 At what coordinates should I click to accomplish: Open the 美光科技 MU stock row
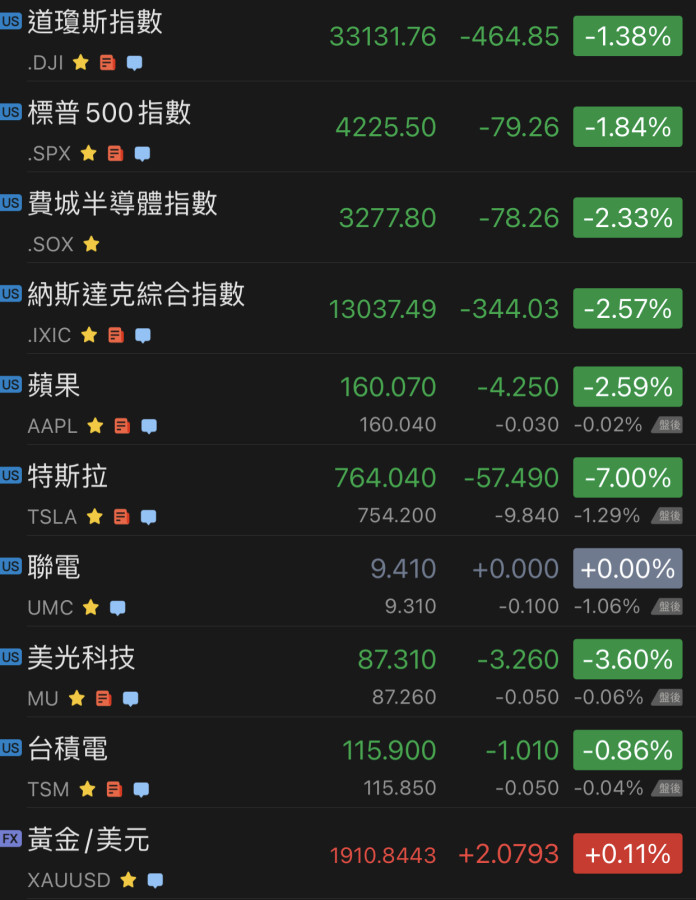click(81, 659)
